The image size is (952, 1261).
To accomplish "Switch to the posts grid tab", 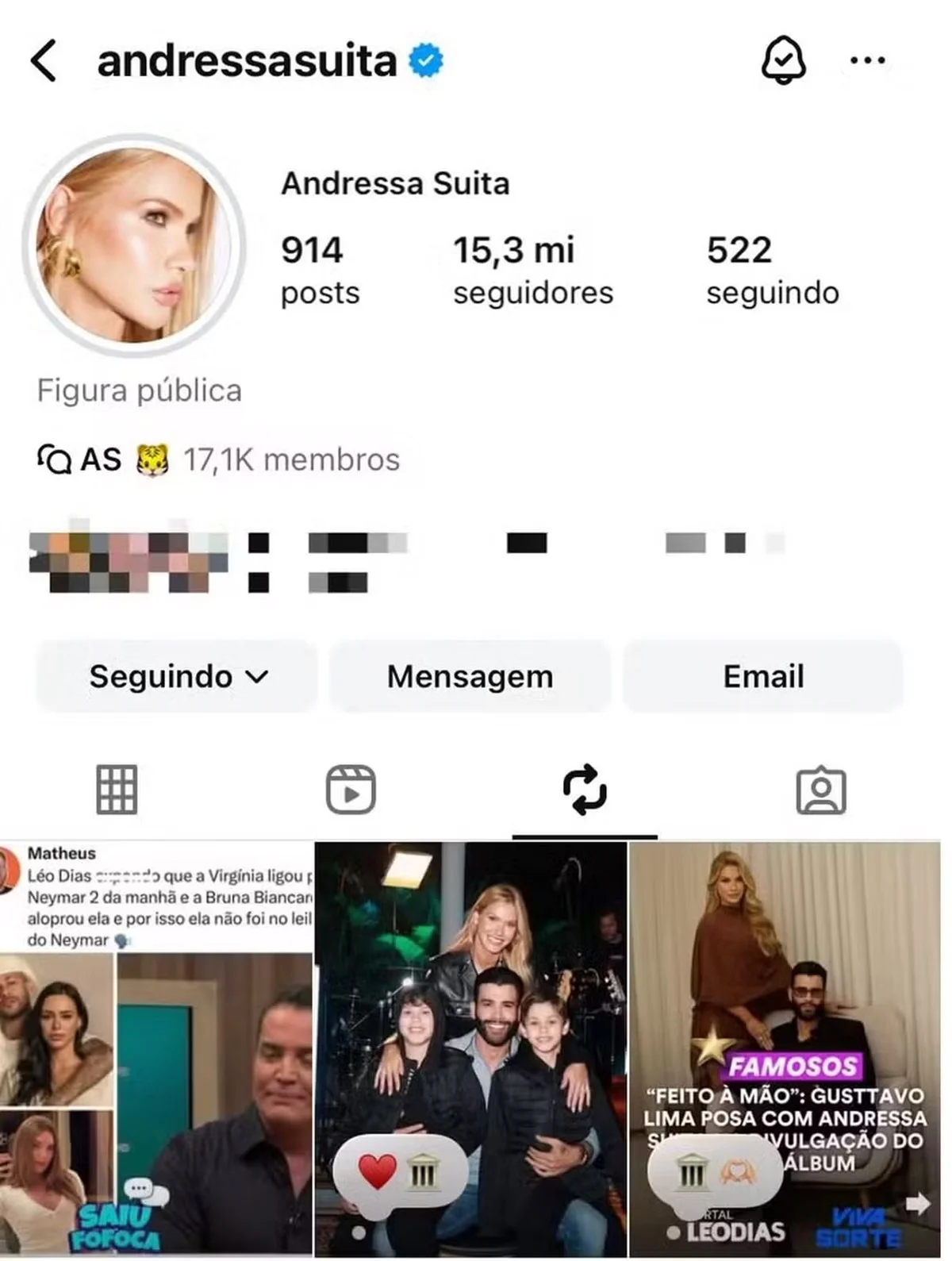I will coord(117,790).
